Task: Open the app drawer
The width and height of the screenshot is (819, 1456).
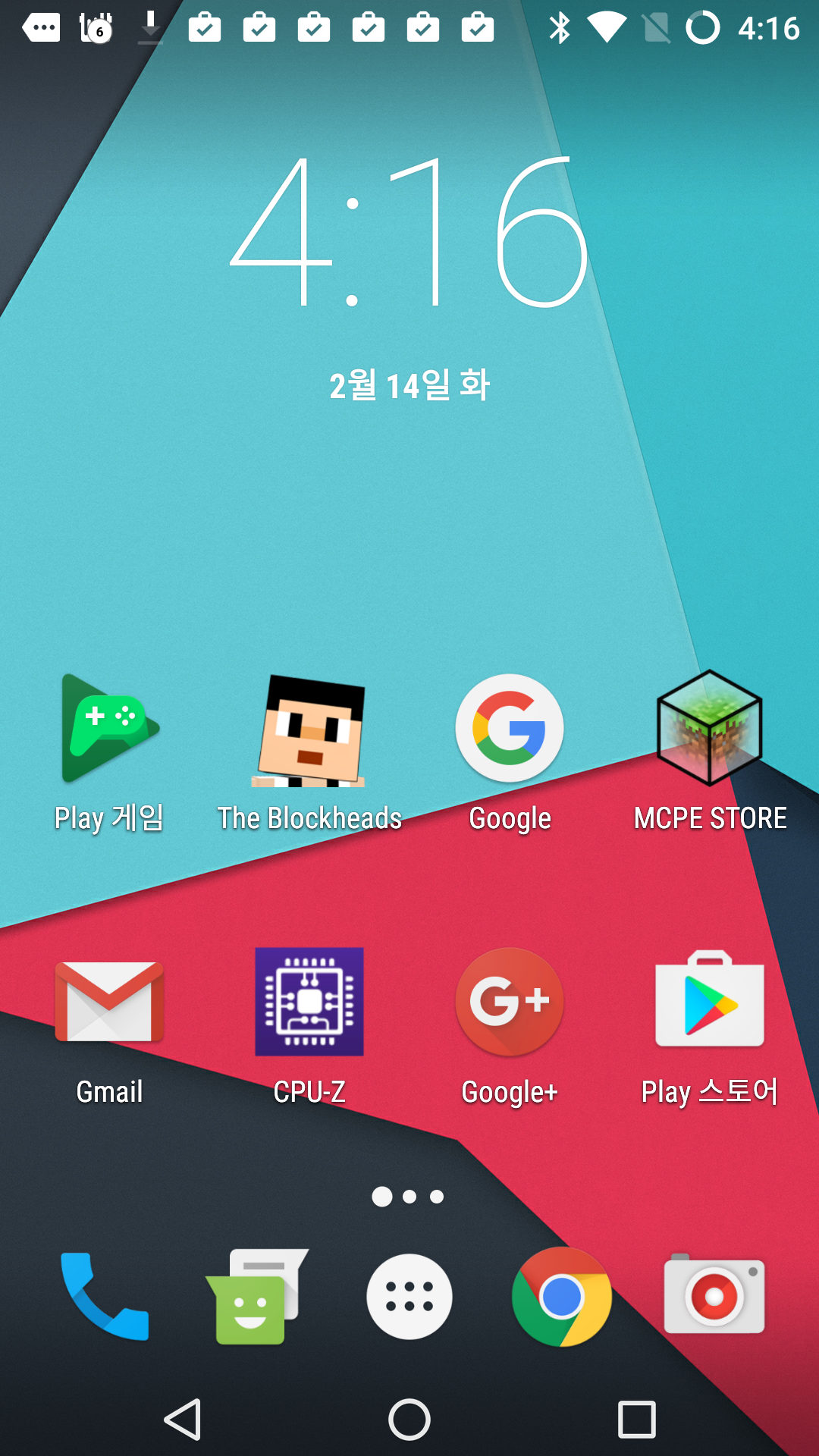Action: [x=409, y=1297]
